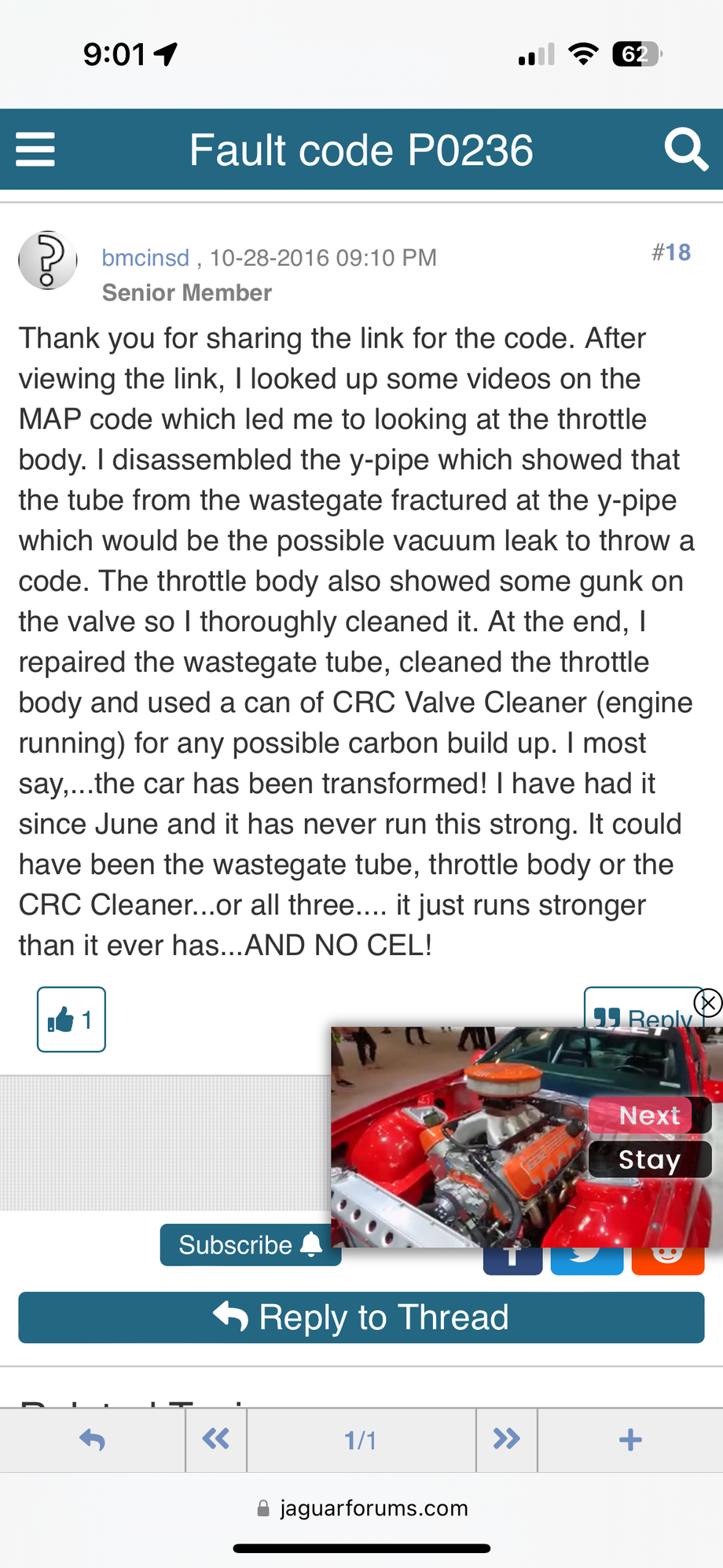Tap the plus button in toolbar
The image size is (723, 1568).
(x=630, y=1440)
